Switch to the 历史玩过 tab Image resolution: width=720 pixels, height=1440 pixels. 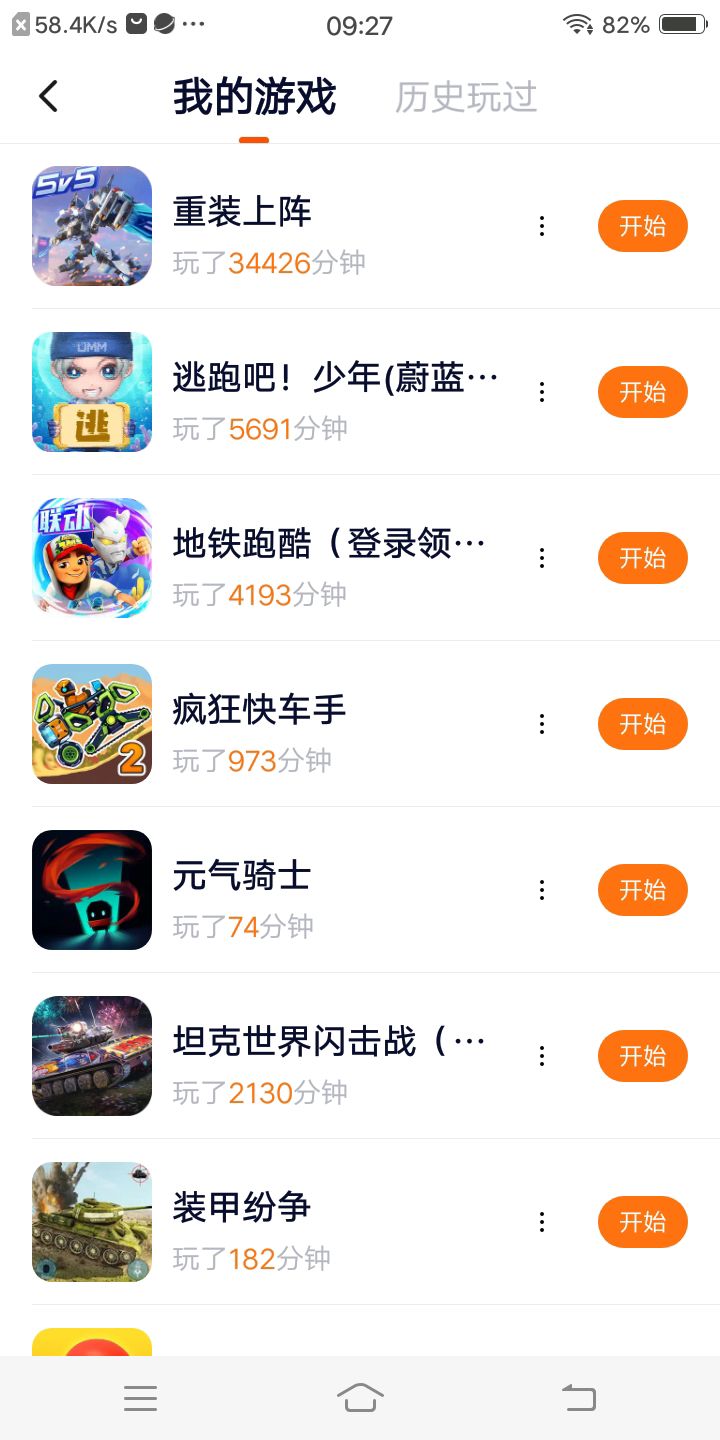click(x=466, y=97)
